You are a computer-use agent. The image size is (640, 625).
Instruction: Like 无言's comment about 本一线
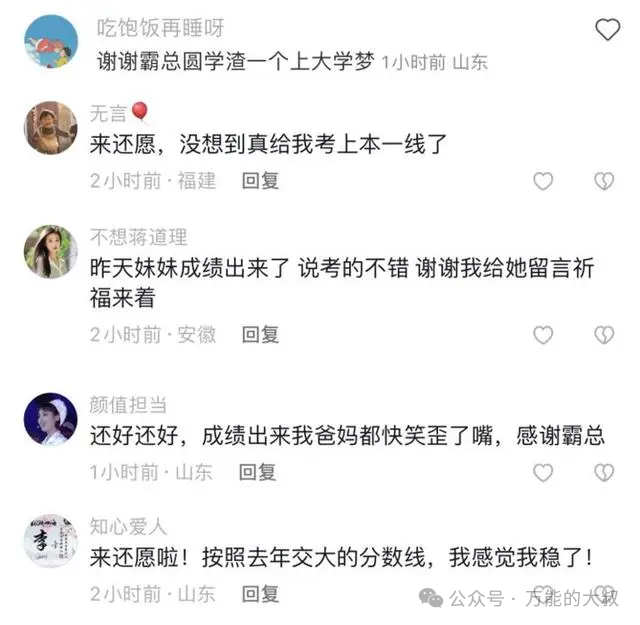[543, 181]
